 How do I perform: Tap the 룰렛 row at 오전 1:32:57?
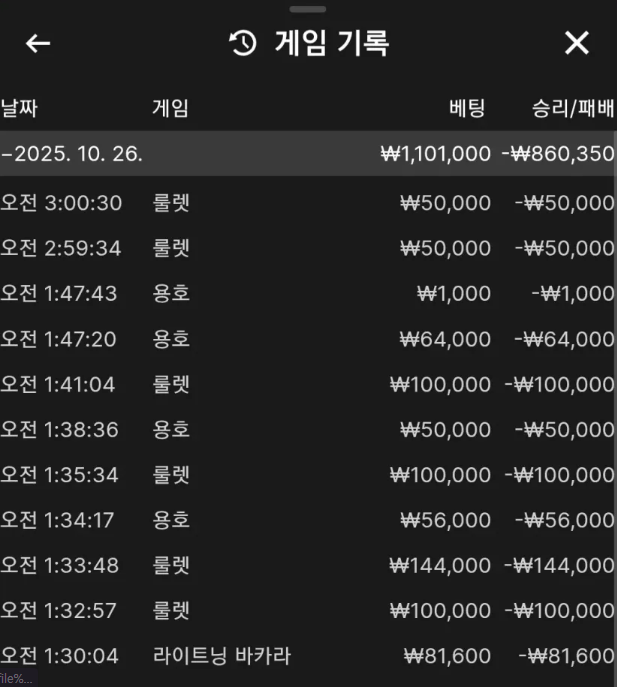tap(308, 610)
